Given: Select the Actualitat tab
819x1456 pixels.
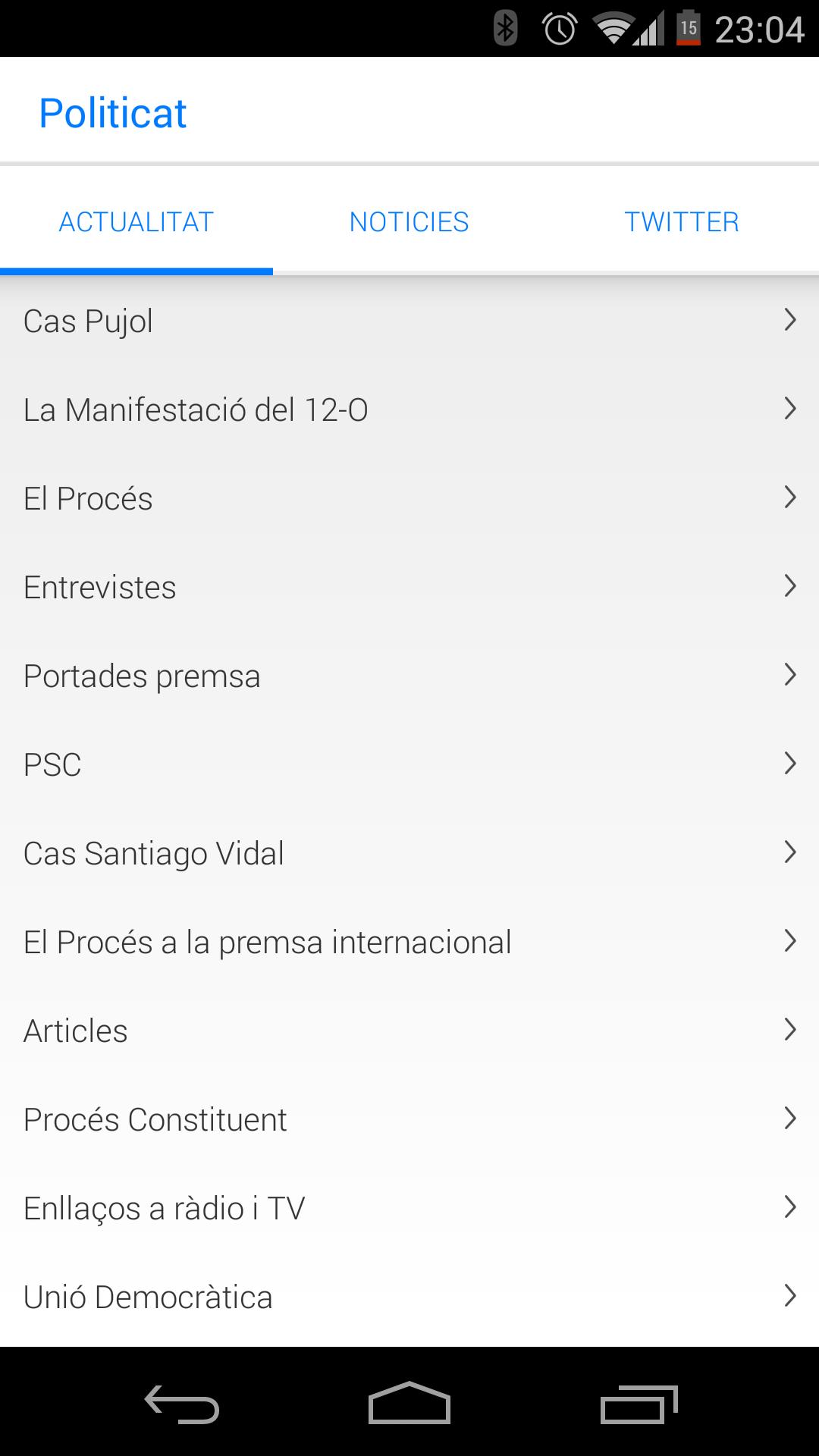Looking at the screenshot, I should click(x=136, y=221).
